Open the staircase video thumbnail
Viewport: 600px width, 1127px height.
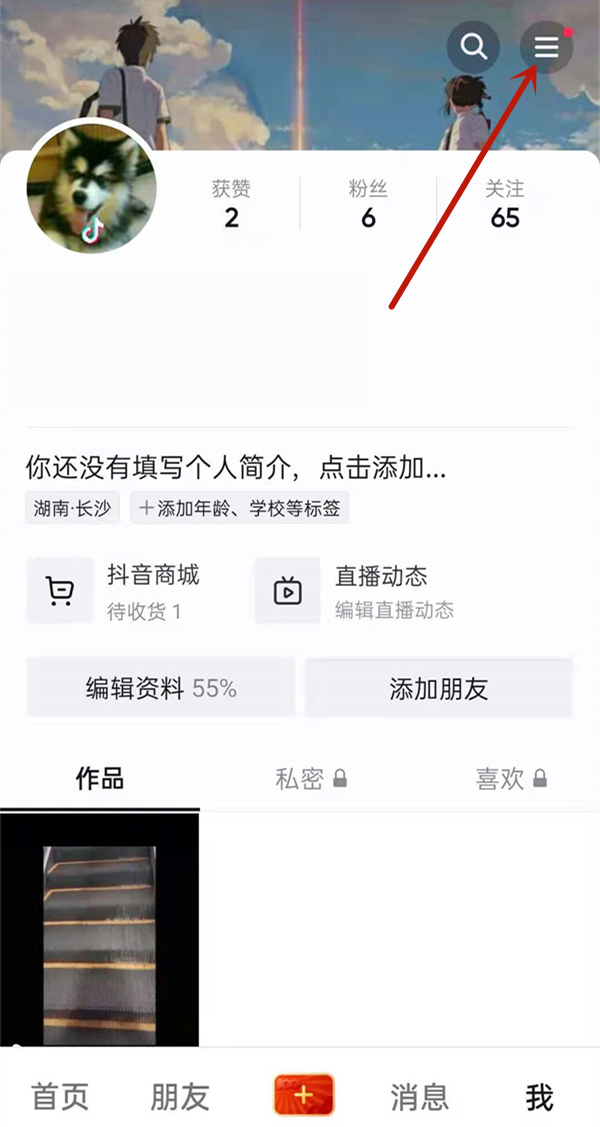point(99,930)
